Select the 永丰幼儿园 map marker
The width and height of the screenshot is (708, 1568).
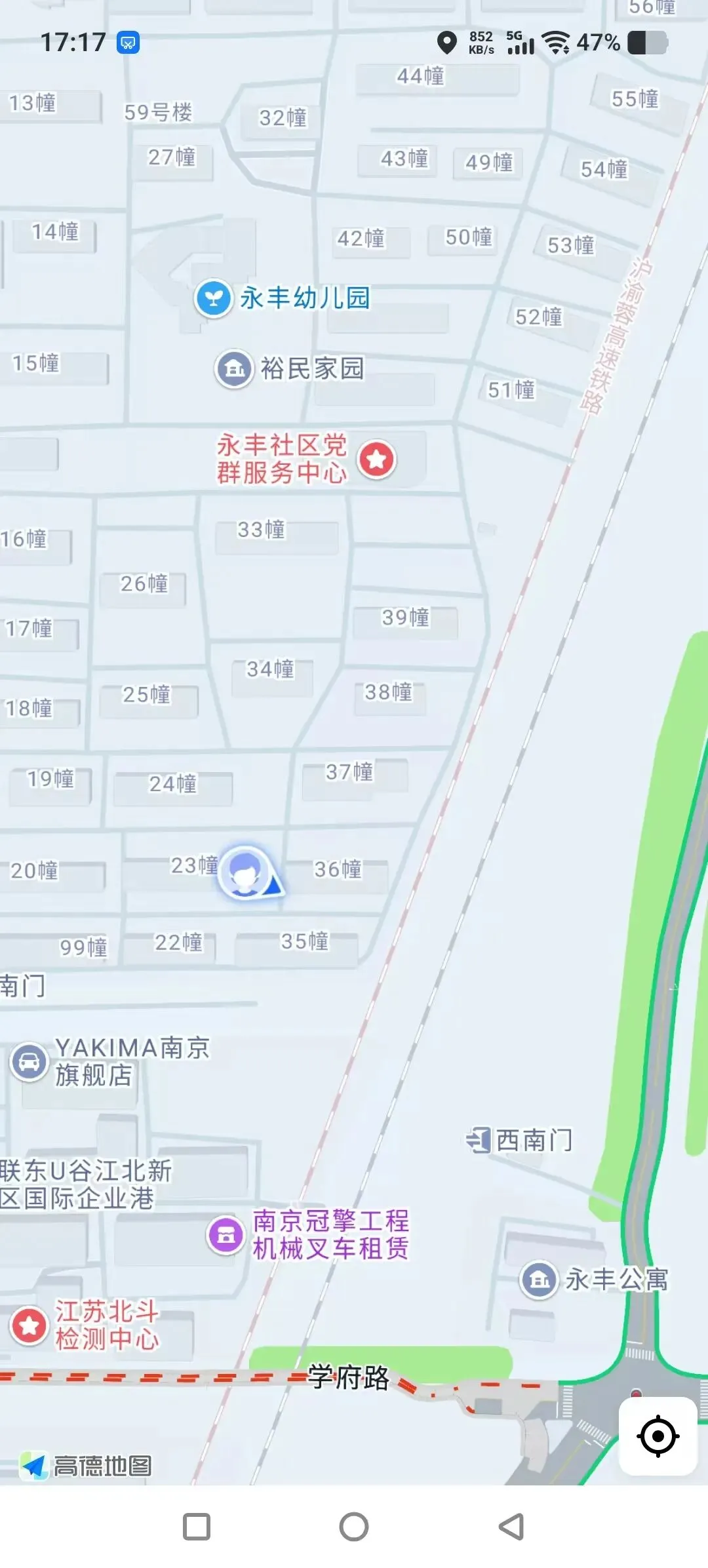coord(213,298)
